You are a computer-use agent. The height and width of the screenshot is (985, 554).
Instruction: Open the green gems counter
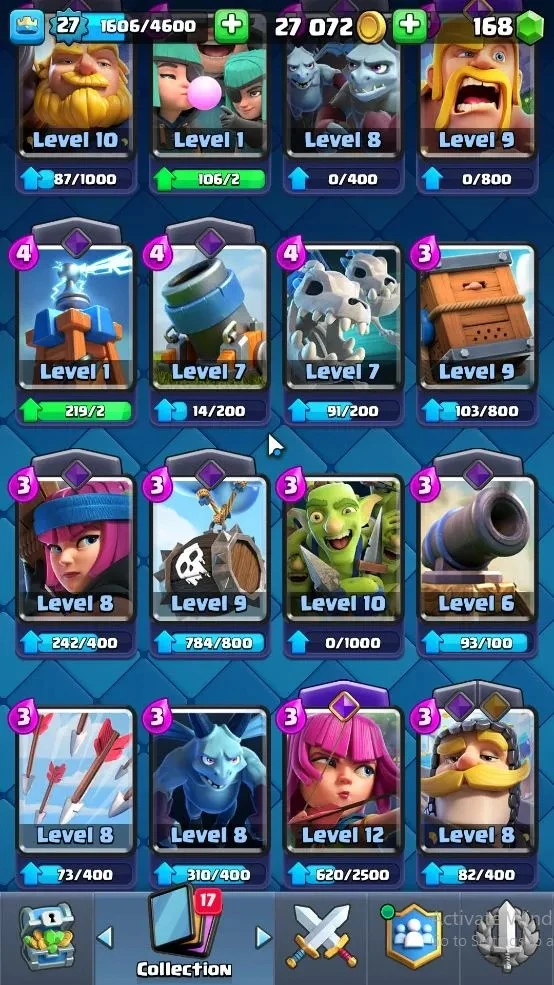point(508,27)
